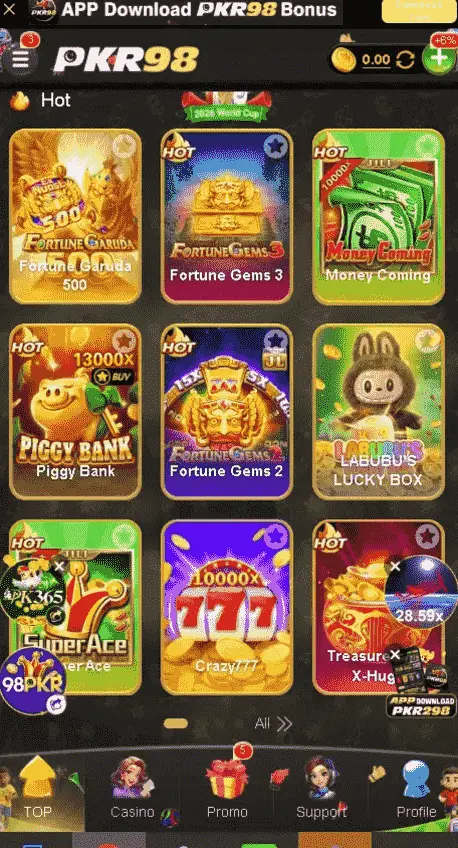Viewport: 458px width, 848px height.
Task: Refresh the wallet balance
Action: click(405, 59)
